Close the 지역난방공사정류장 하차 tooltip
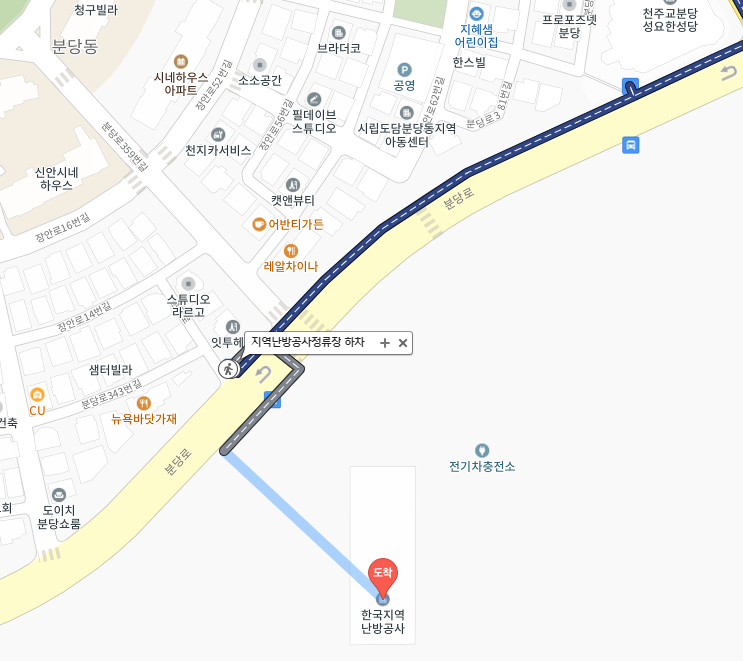This screenshot has height=661, width=743. point(403,343)
